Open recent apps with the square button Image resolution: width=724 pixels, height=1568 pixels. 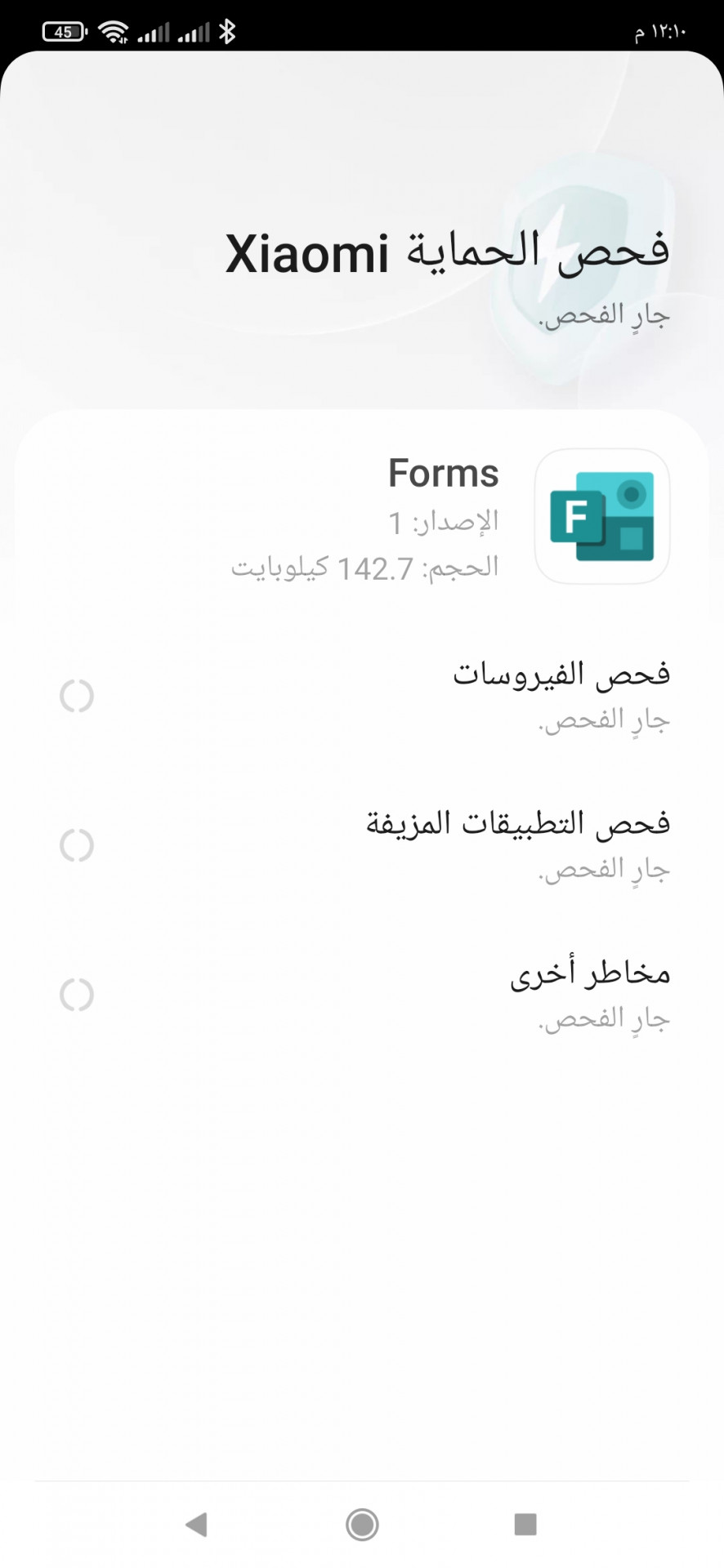[x=525, y=1524]
